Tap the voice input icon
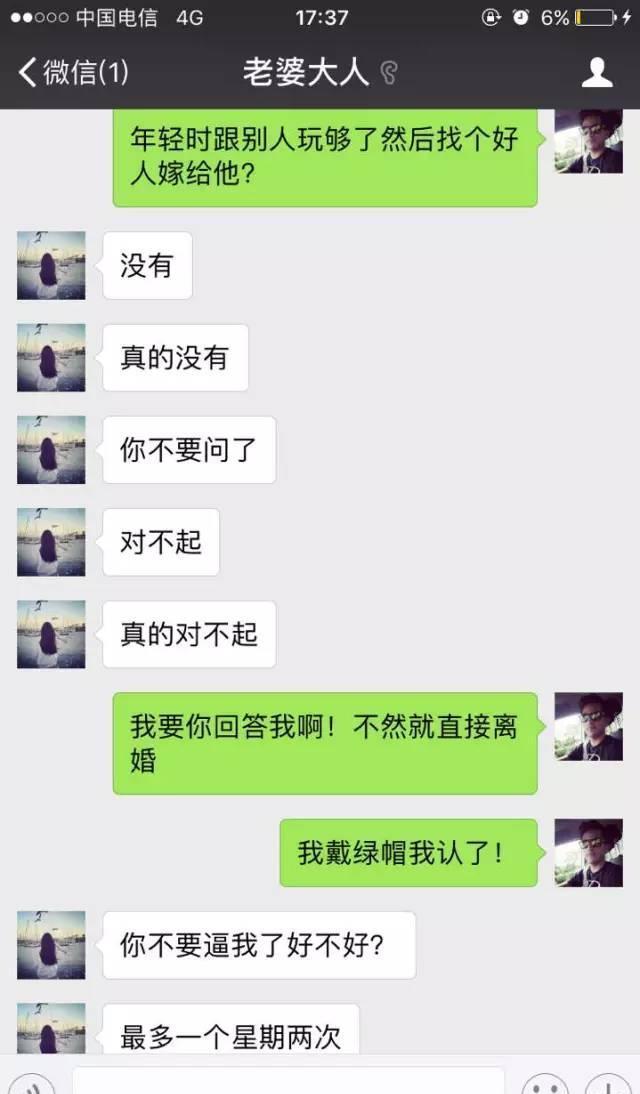This screenshot has height=1094, width=640. pyautogui.click(x=37, y=1084)
